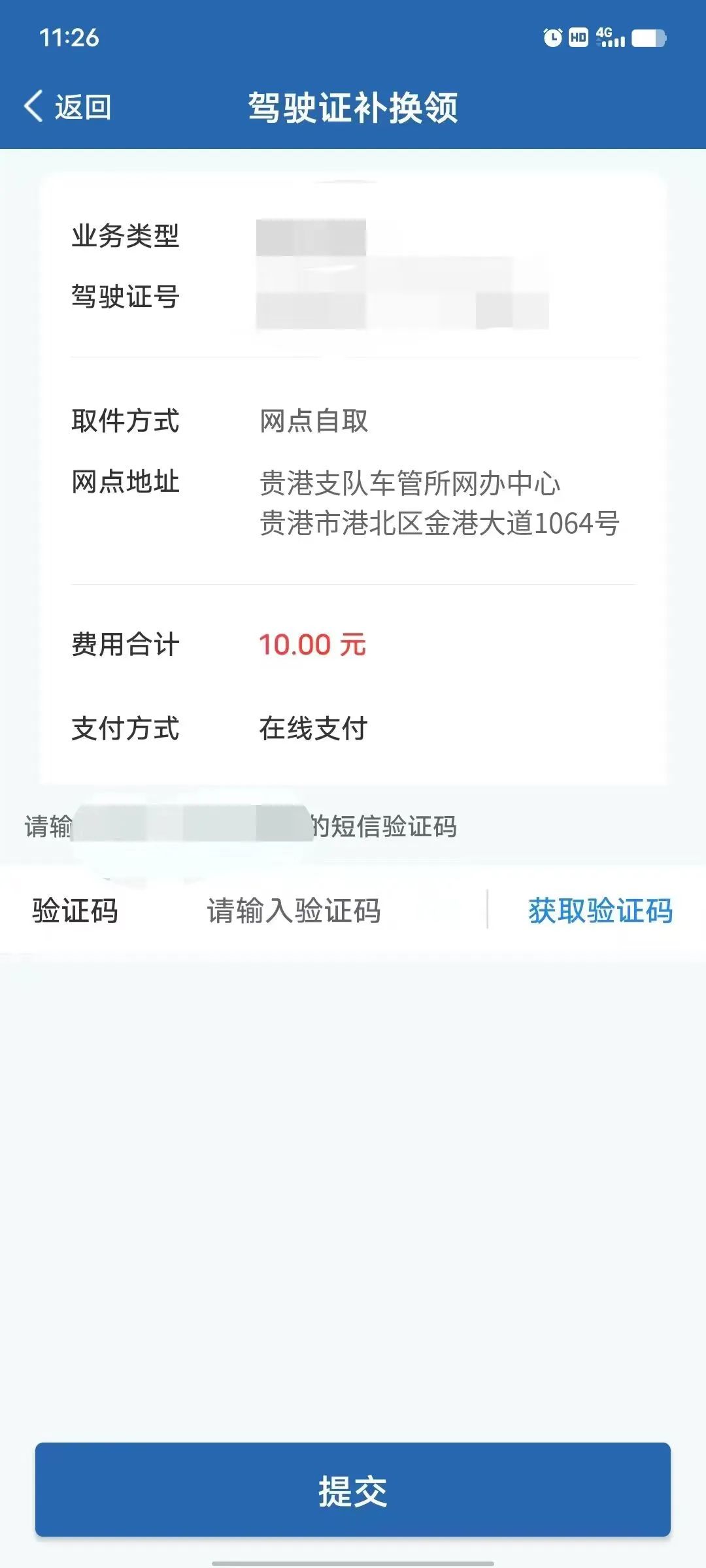Image resolution: width=706 pixels, height=1568 pixels.
Task: Tap the 返回 navigation label
Action: pos(84,106)
